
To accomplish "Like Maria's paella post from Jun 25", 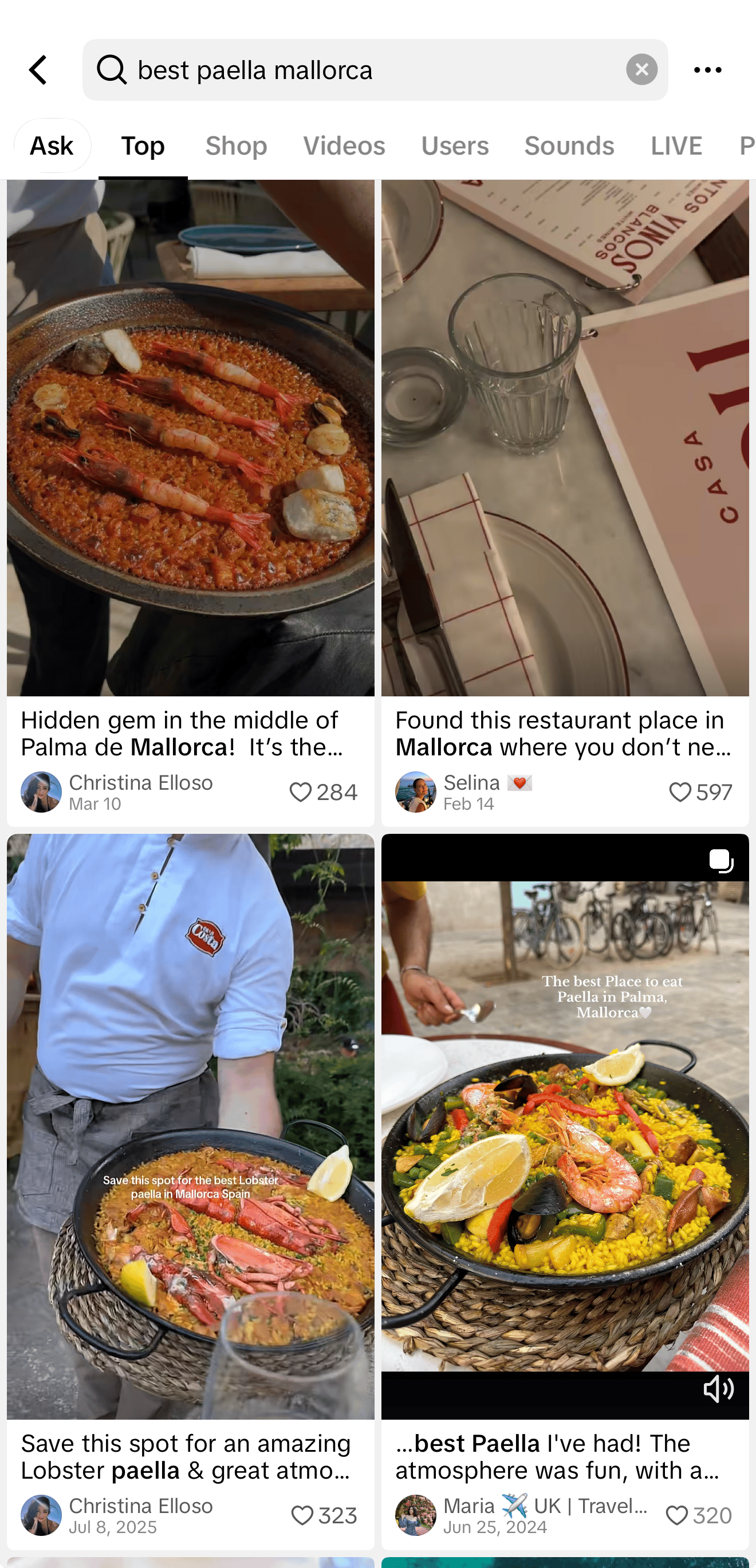I will (676, 1515).
